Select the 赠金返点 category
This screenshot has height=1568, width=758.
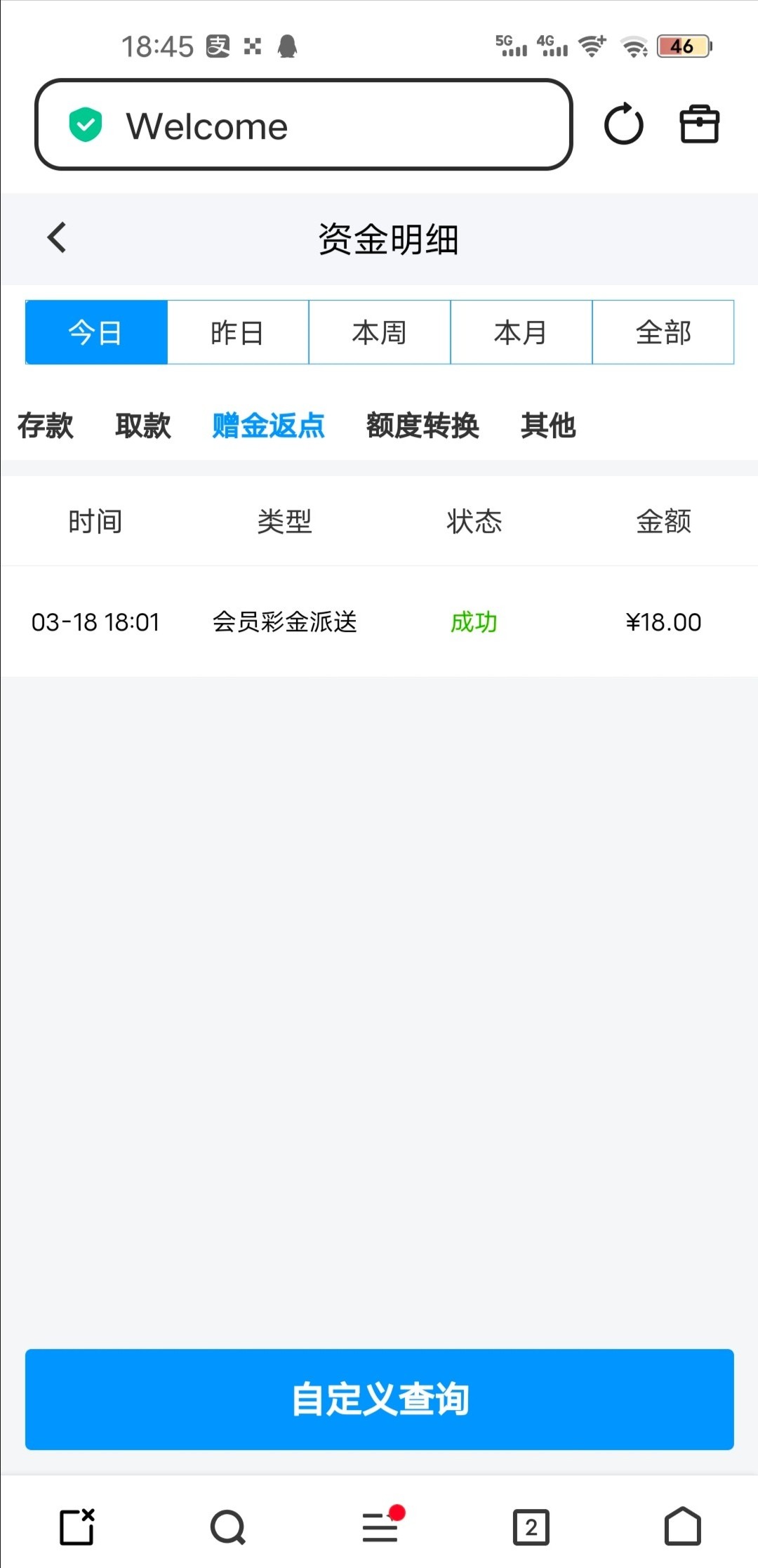(268, 426)
